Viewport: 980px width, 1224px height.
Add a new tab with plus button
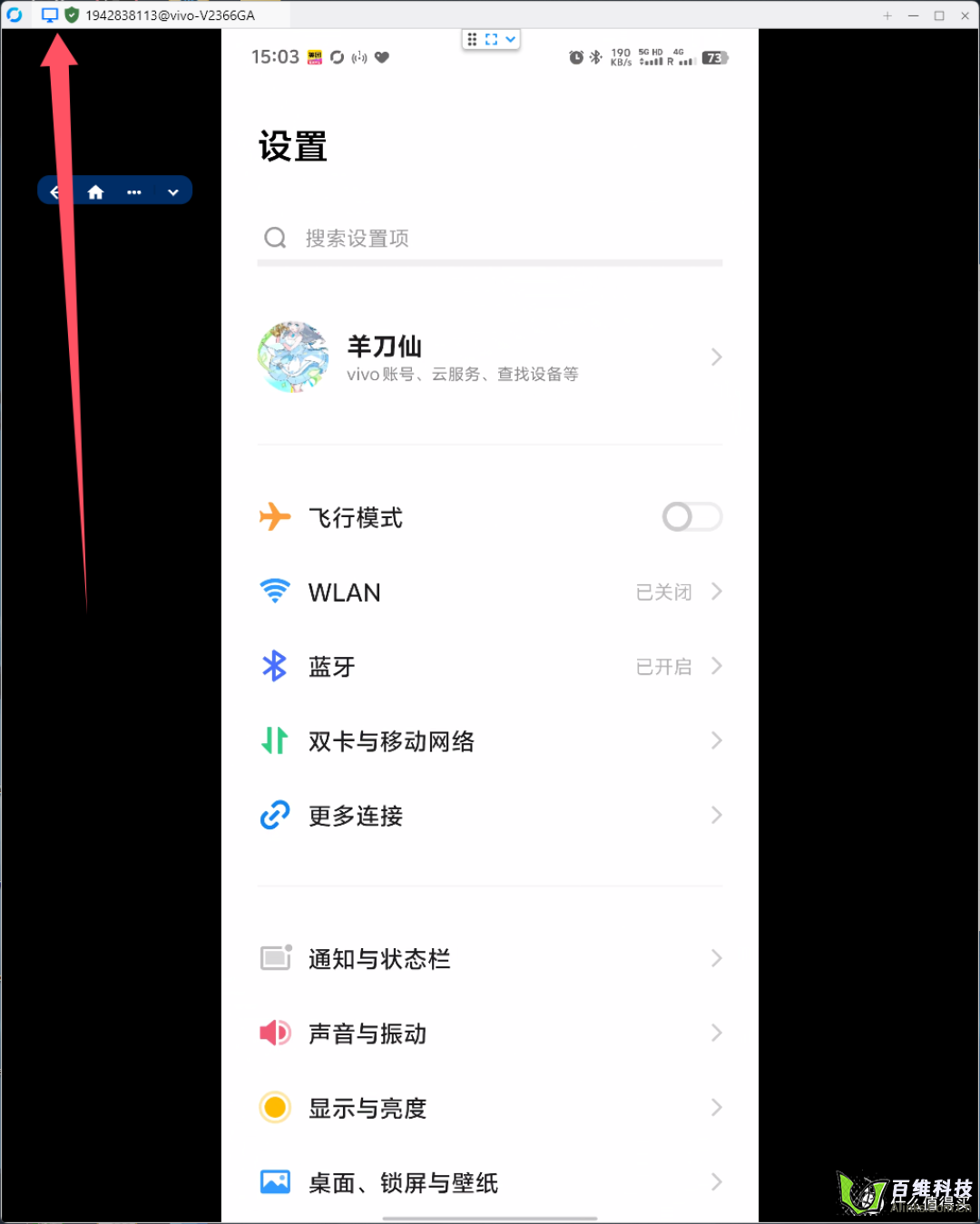coord(887,15)
